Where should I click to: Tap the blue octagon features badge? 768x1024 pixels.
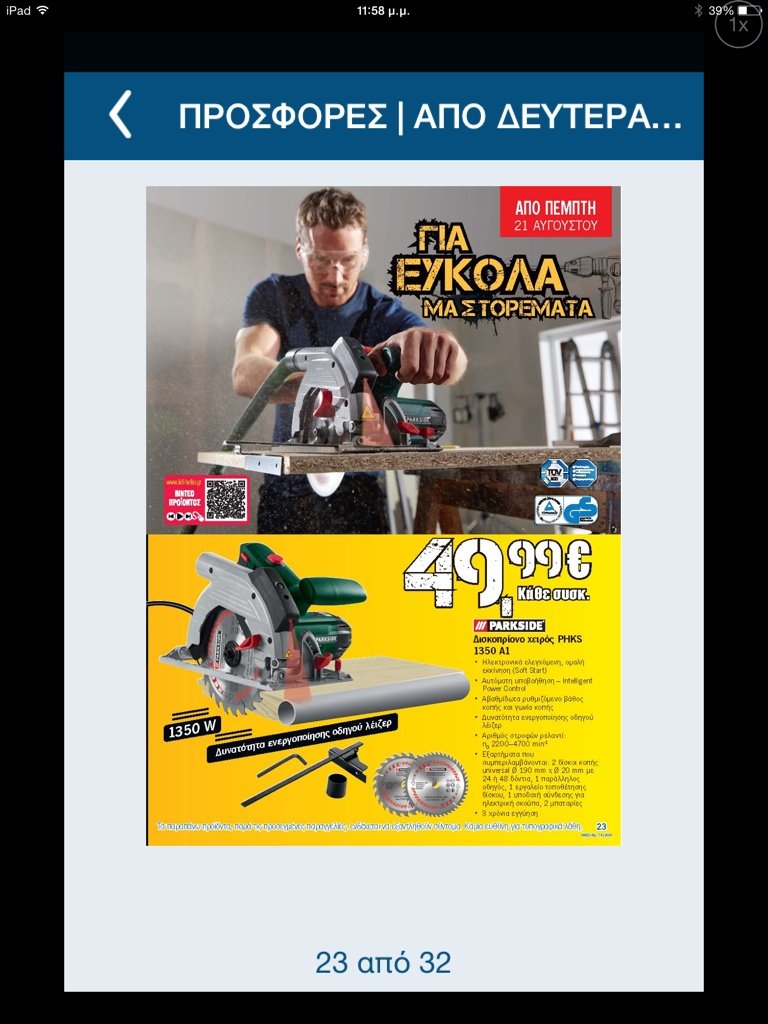pos(582,473)
